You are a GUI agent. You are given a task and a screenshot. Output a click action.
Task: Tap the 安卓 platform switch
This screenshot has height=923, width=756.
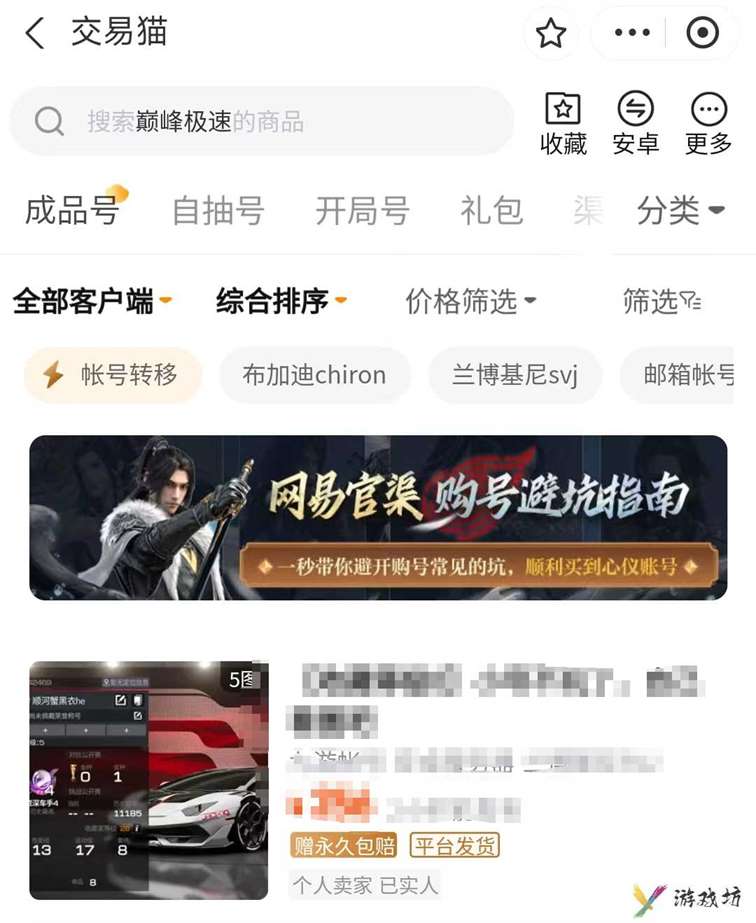point(636,123)
